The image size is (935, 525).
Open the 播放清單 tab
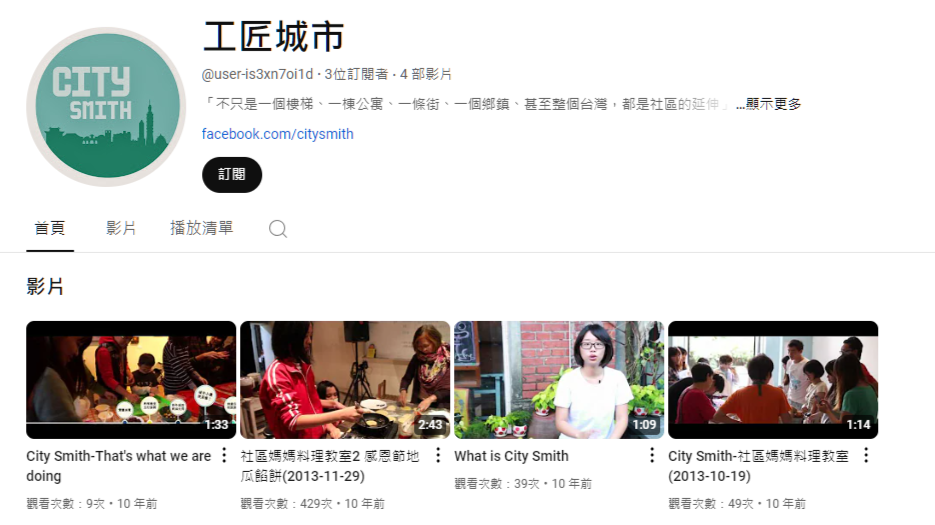point(202,228)
